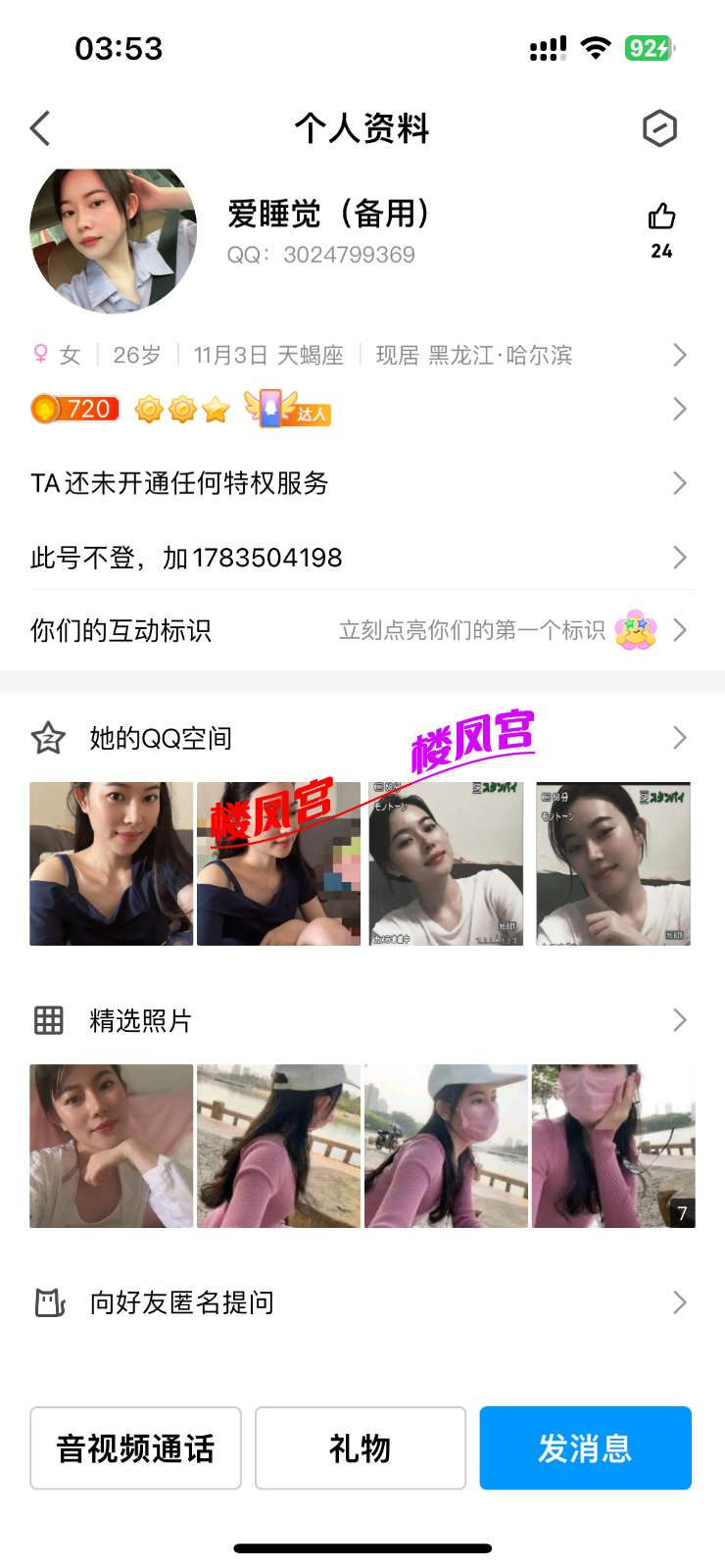
Task: Open the basic info row with age and location
Action: point(361,355)
